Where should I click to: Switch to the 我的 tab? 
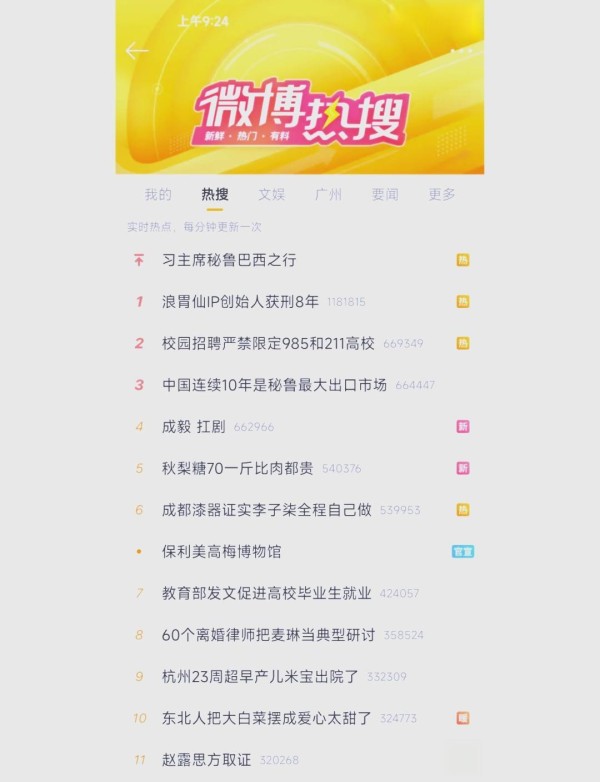tap(158, 194)
